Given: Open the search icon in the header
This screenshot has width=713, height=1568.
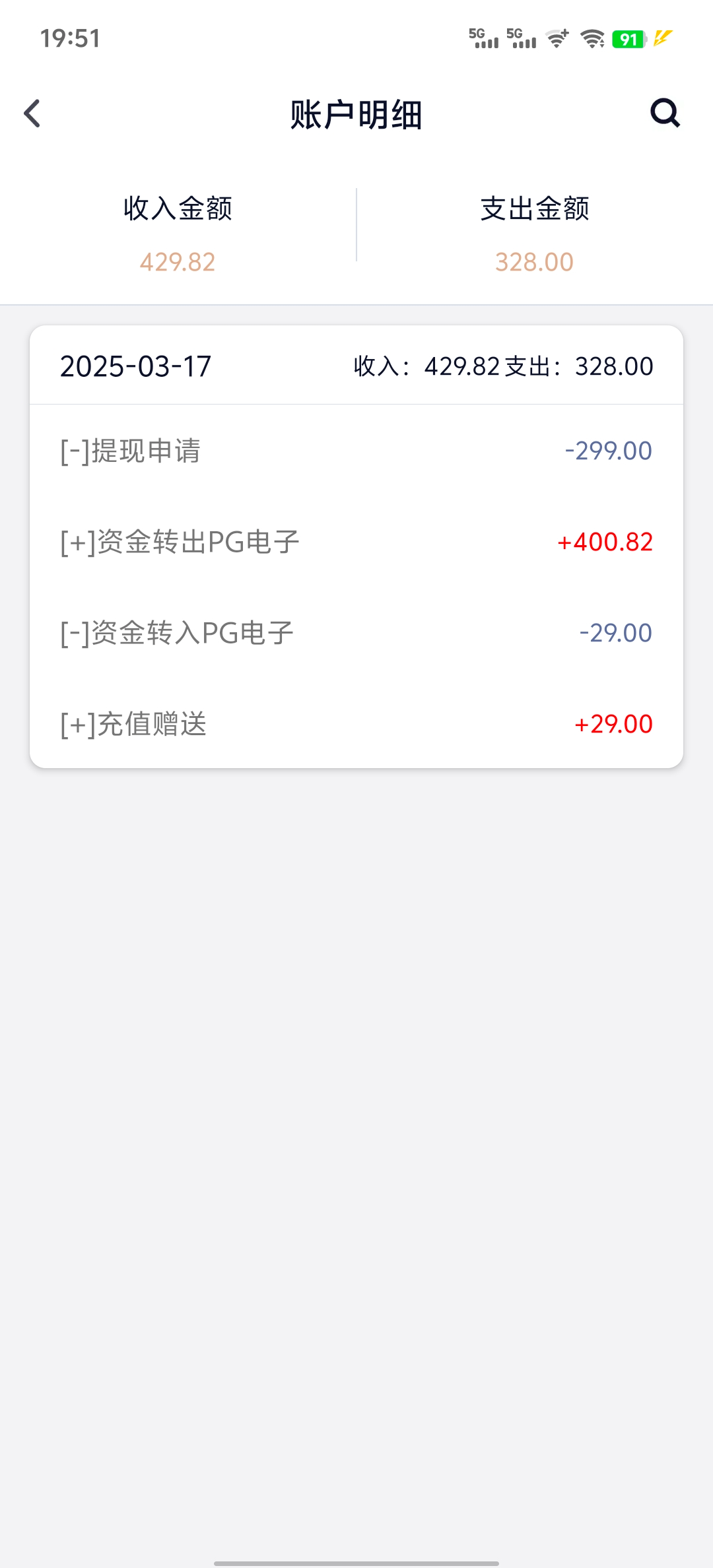Looking at the screenshot, I should (x=664, y=113).
